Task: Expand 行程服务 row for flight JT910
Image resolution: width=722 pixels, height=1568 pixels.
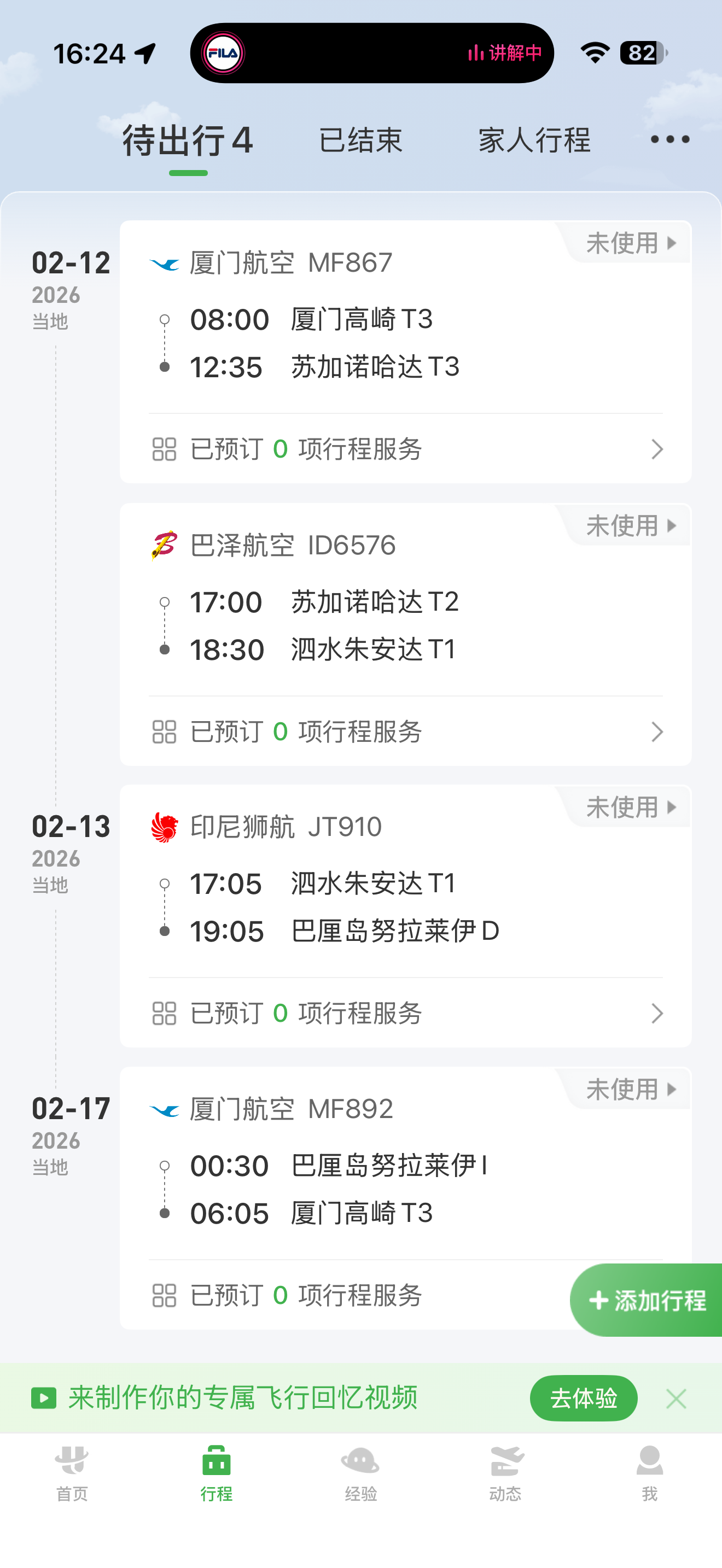Action: 405,1014
